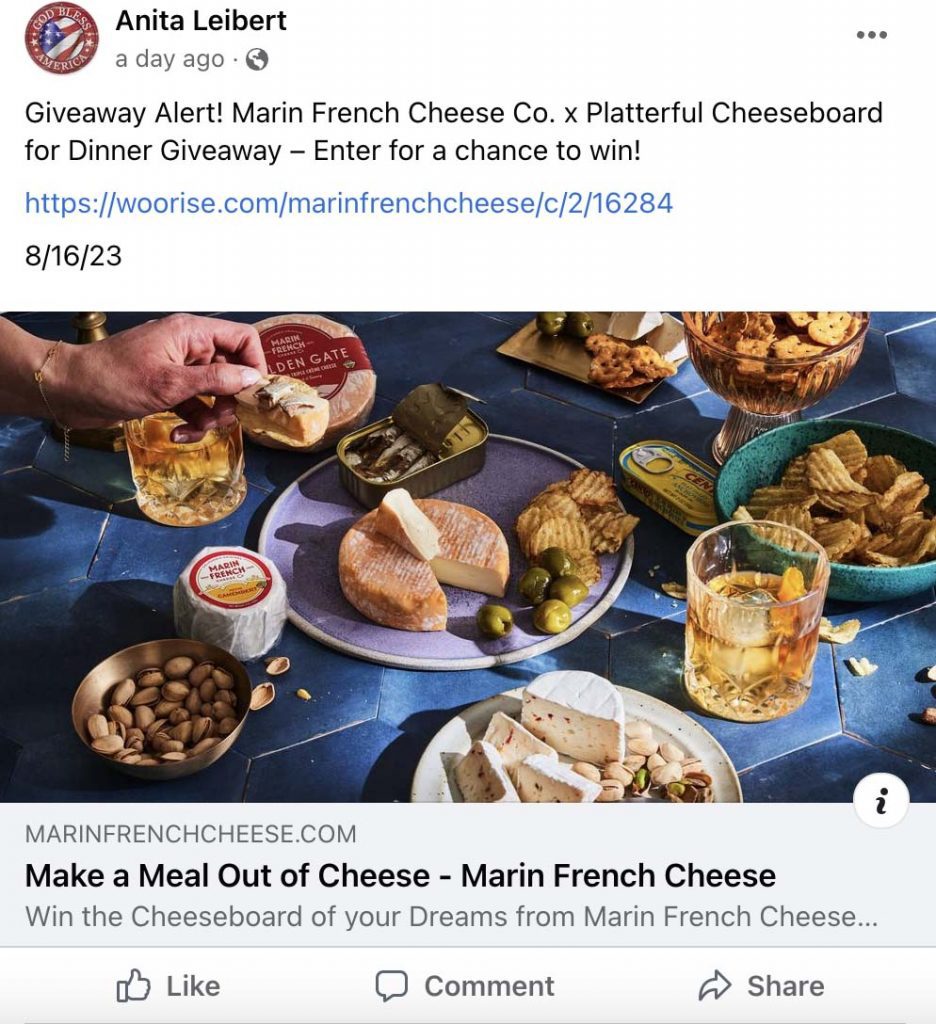Viewport: 936px width, 1024px height.
Task: Comment on the cheeseboard giveaway post
Action: point(465,986)
